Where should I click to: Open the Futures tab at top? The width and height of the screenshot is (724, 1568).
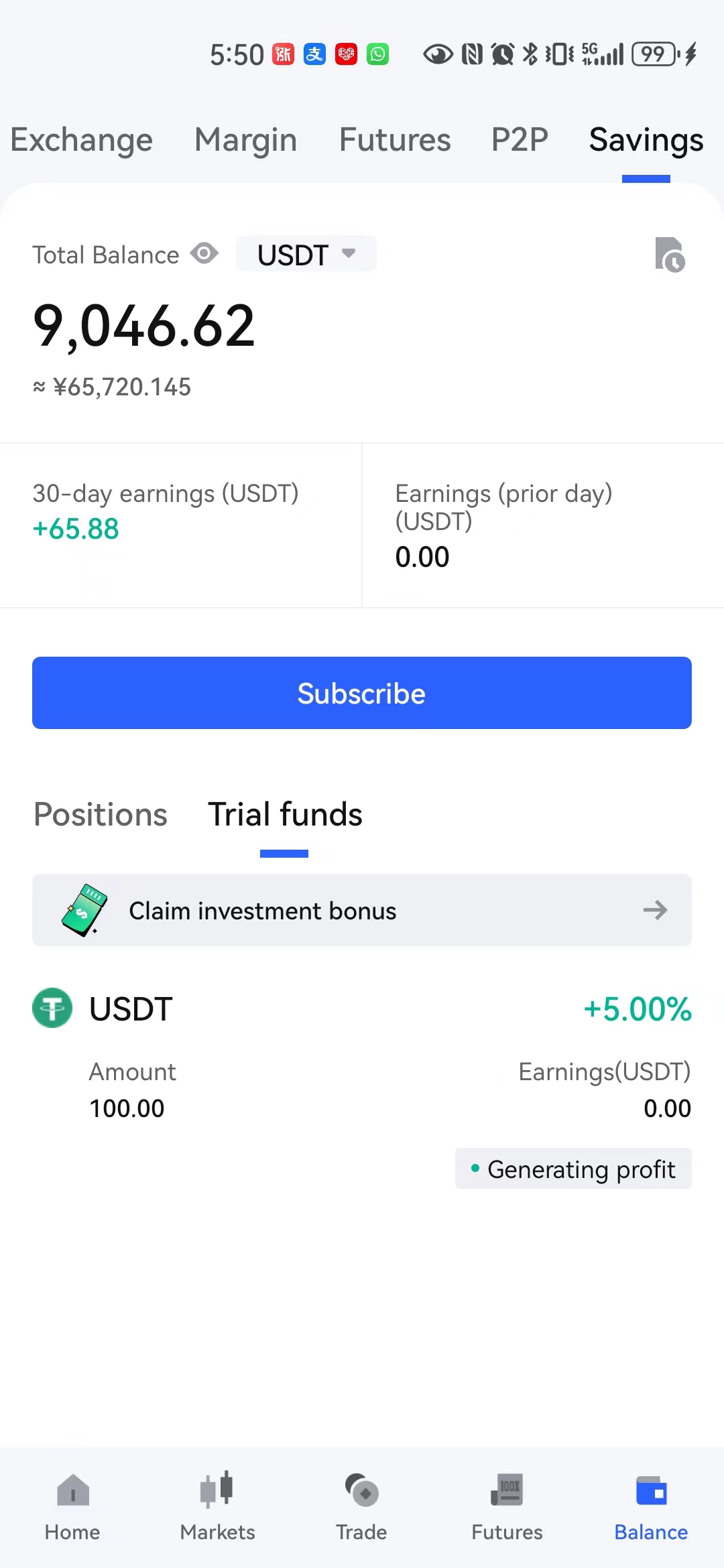coord(395,140)
